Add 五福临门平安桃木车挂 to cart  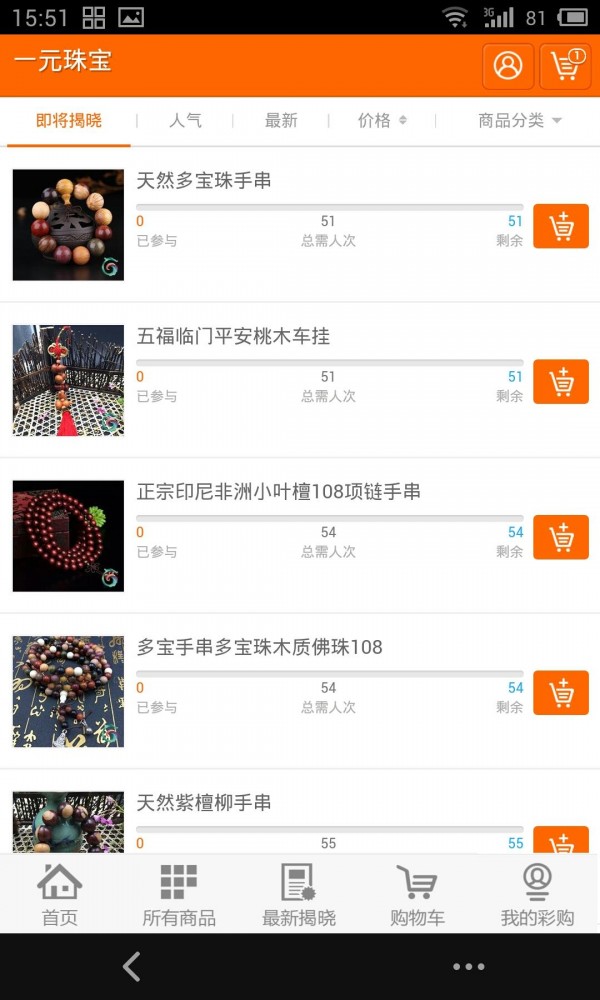coord(560,382)
